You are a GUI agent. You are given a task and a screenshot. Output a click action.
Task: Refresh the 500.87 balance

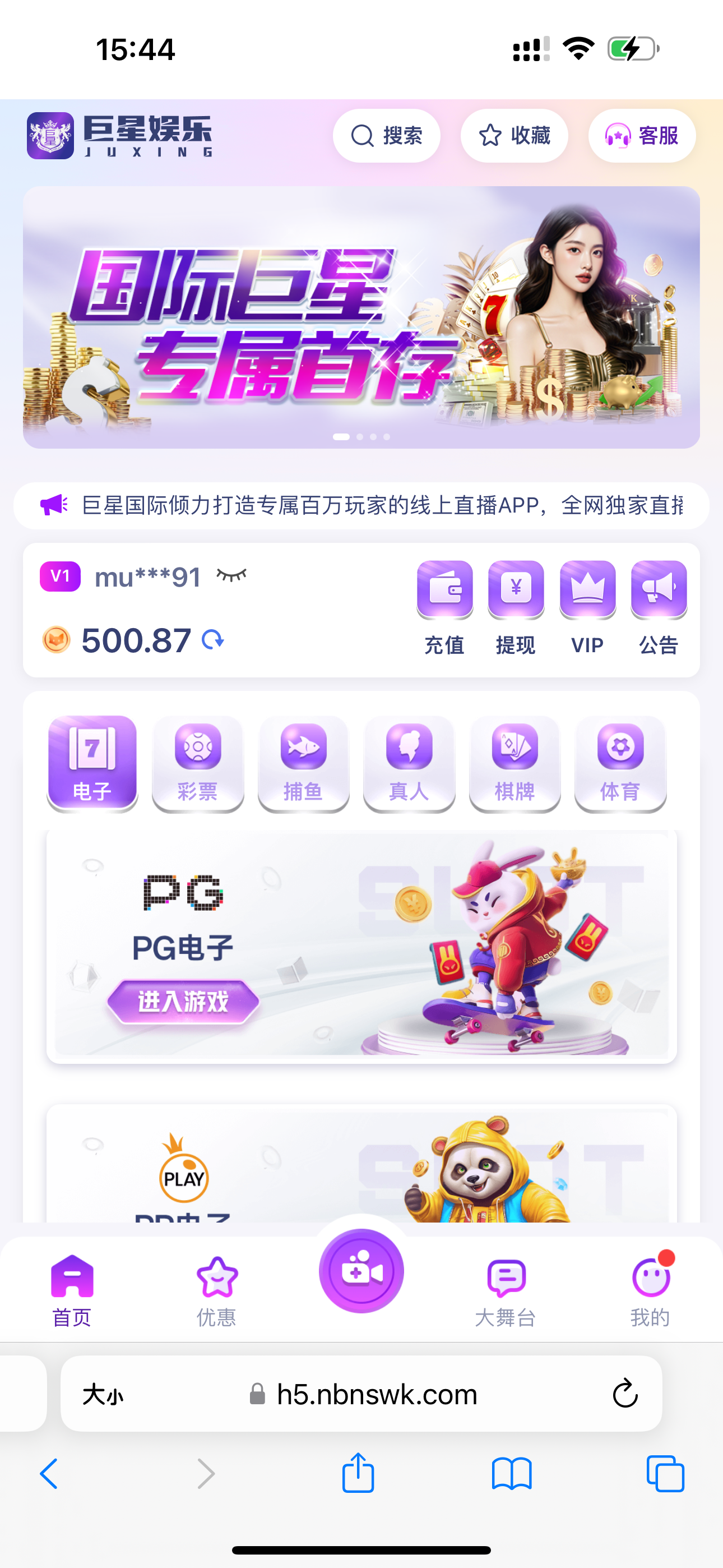pos(213,640)
